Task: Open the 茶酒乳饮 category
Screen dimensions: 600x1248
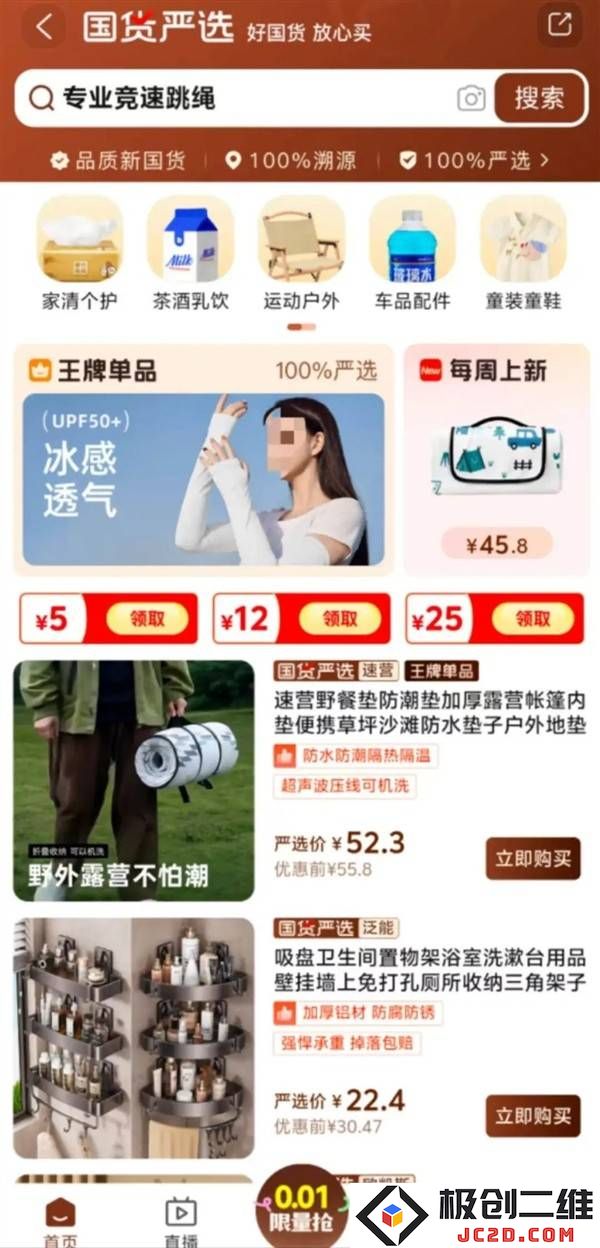Action: click(x=190, y=252)
